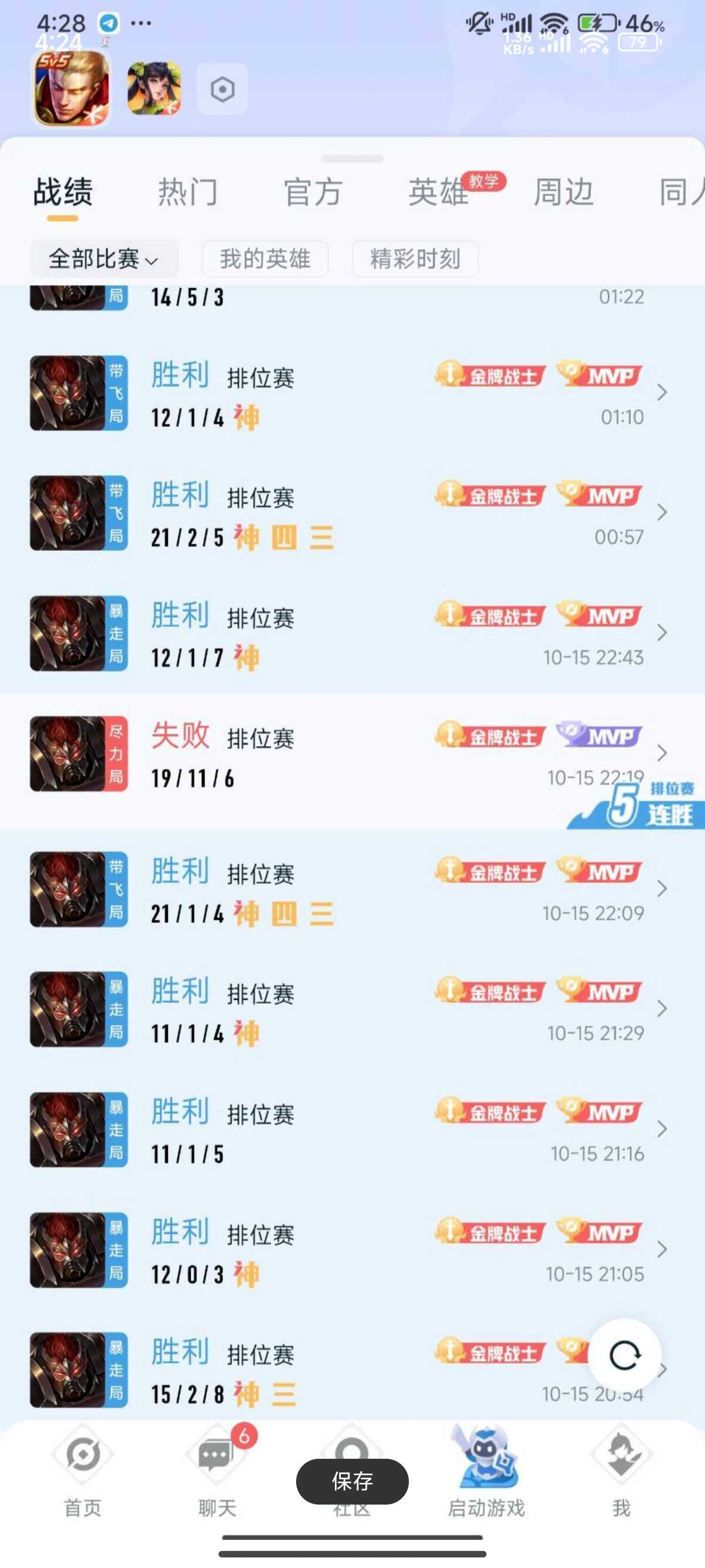This screenshot has width=705, height=1568.
Task: Tap the 5v5 game icon at top
Action: [x=71, y=88]
